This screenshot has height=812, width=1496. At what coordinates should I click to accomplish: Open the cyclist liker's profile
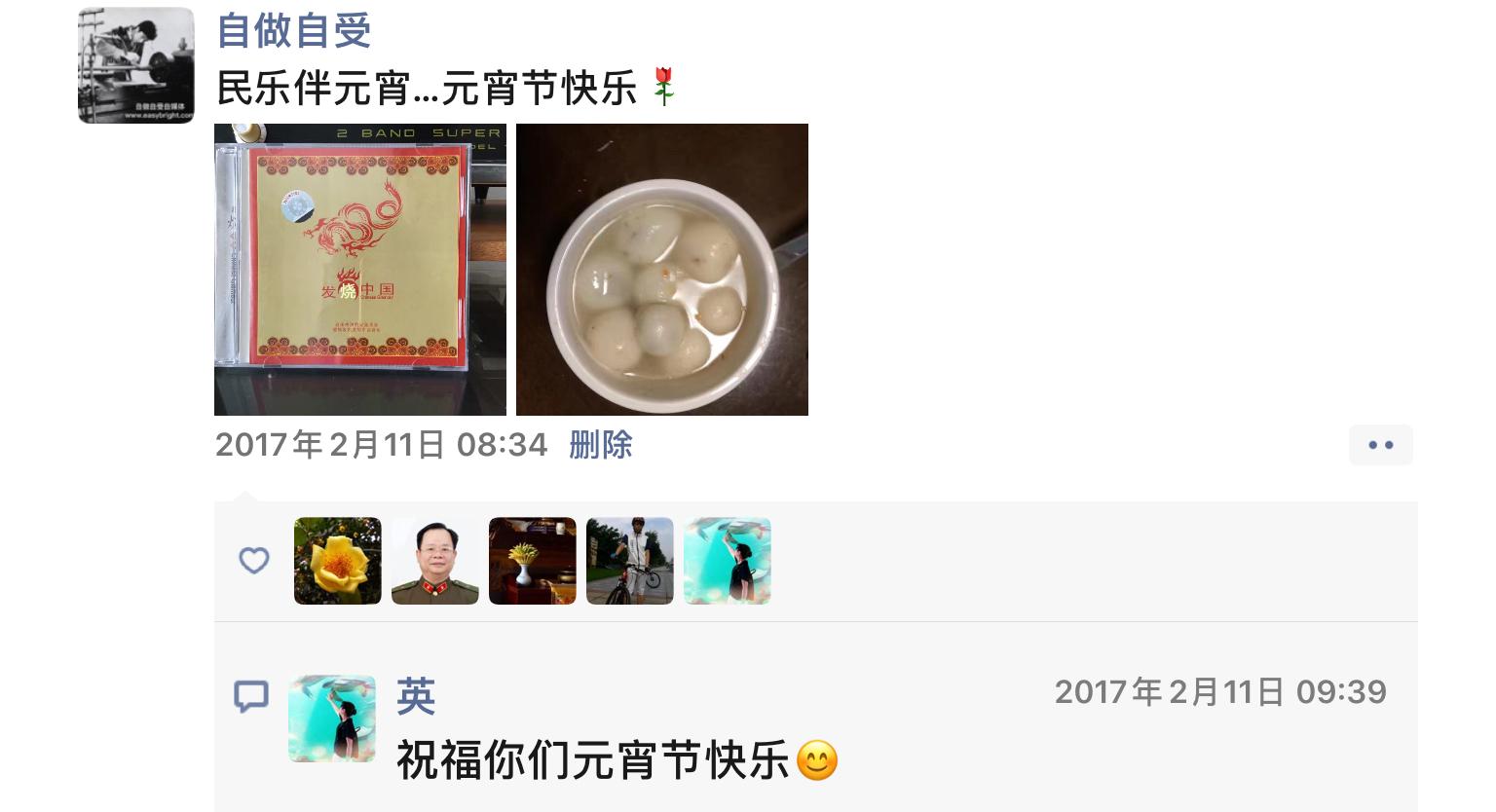(630, 561)
